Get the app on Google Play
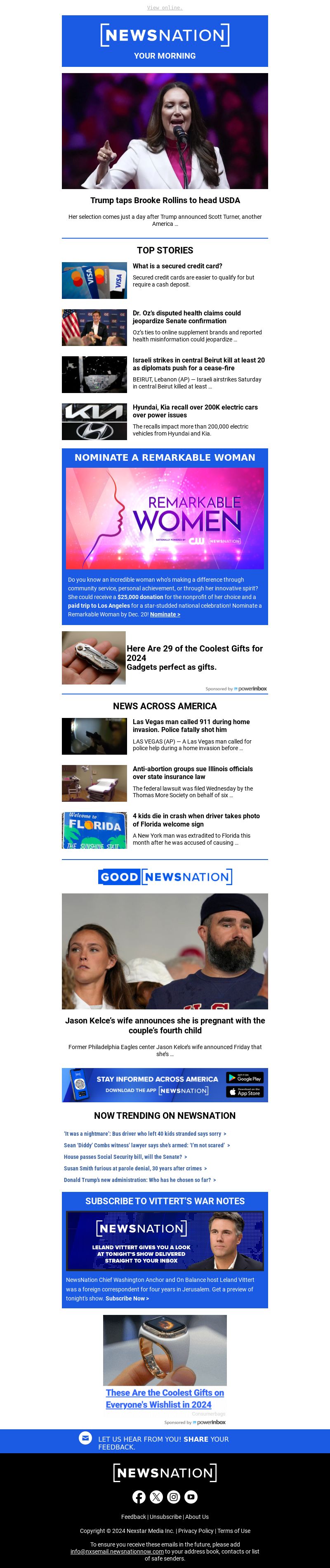The height and width of the screenshot is (1568, 330). click(244, 1078)
